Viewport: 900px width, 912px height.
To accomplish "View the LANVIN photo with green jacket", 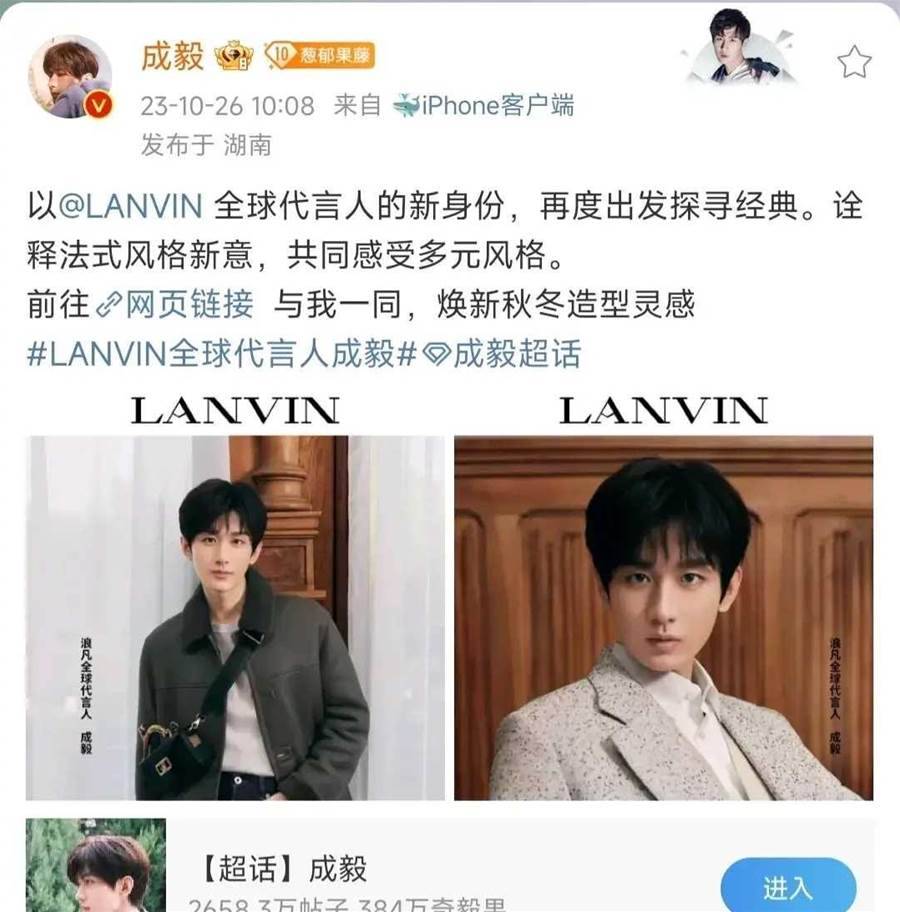I will (x=235, y=600).
